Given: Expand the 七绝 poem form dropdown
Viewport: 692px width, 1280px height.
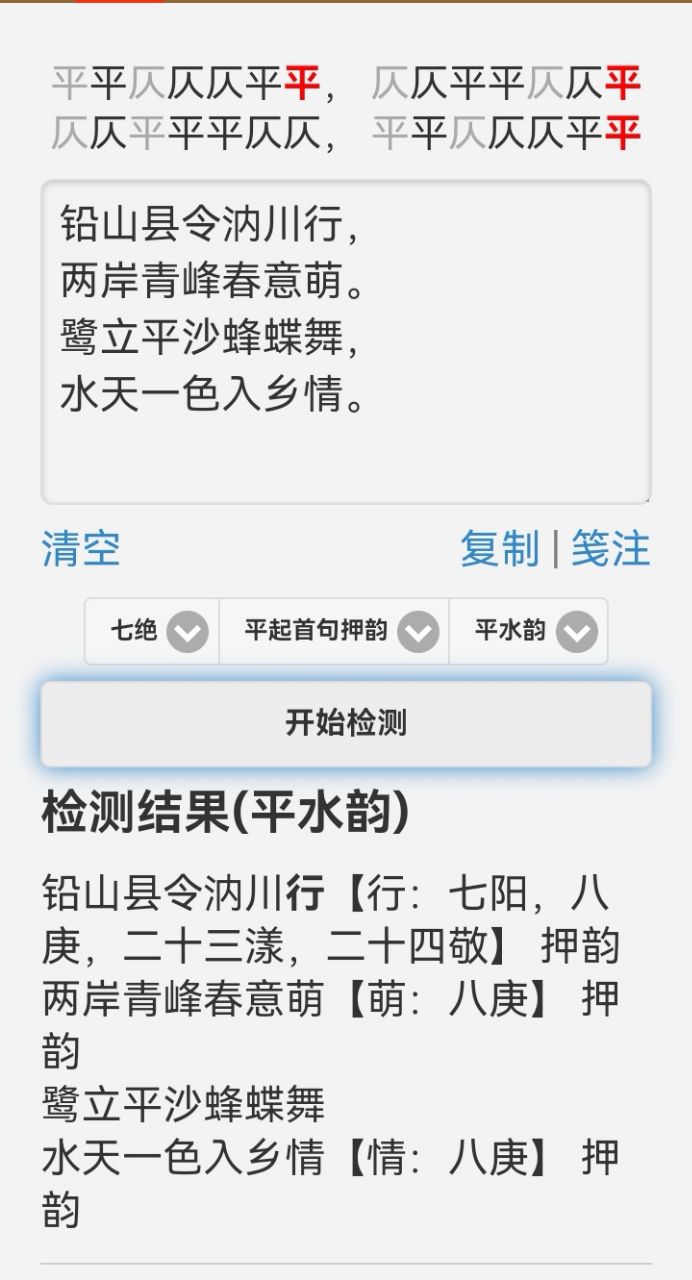Looking at the screenshot, I should [x=153, y=631].
